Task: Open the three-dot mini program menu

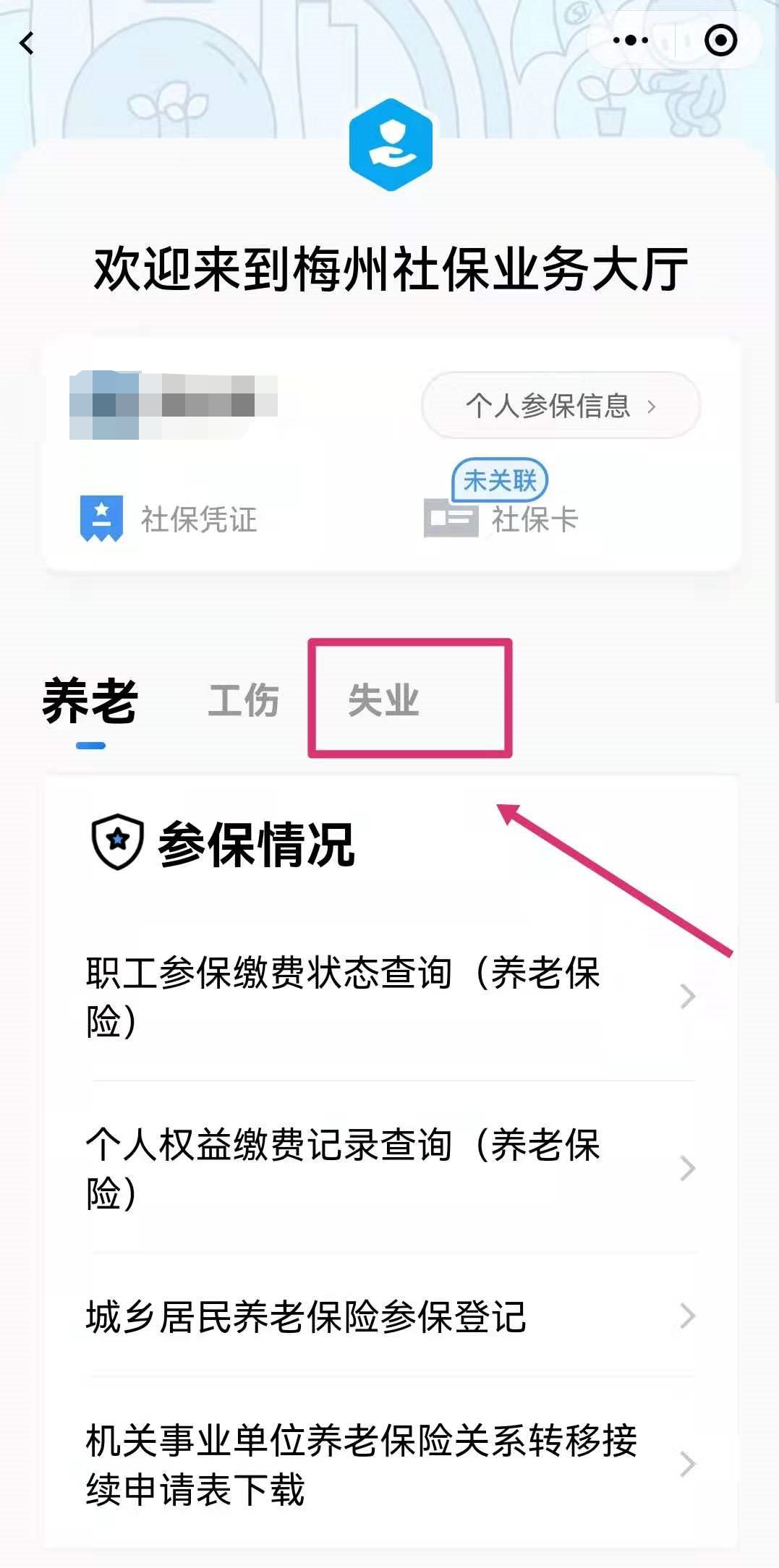Action: pyautogui.click(x=630, y=41)
